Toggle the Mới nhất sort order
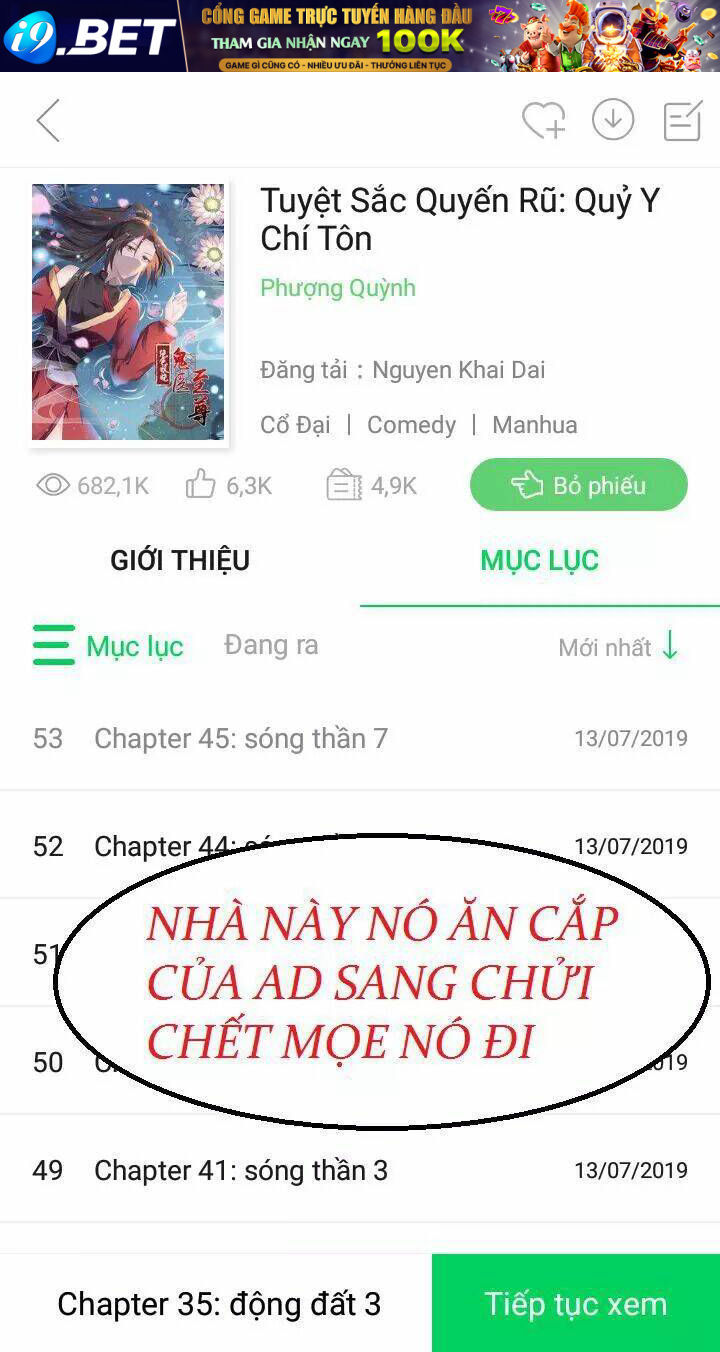 pos(619,647)
